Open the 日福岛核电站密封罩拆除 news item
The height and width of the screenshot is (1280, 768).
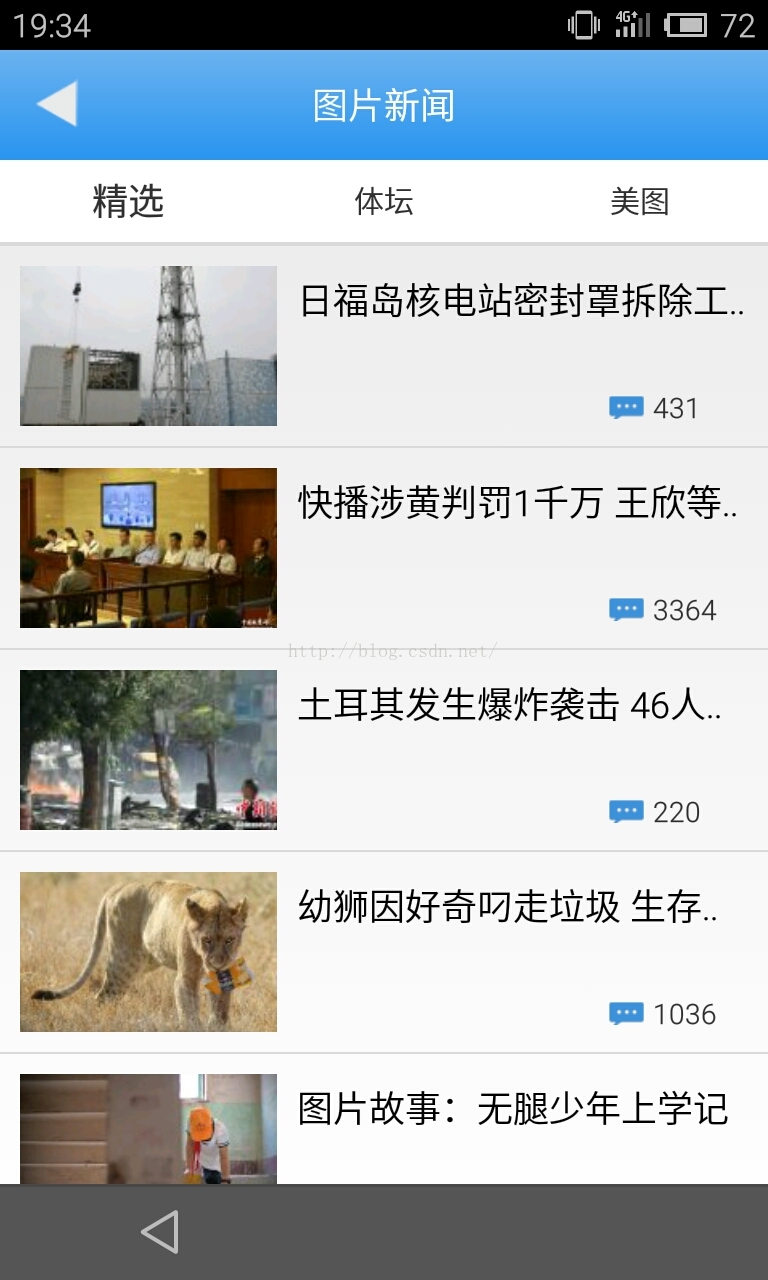[x=521, y=301]
